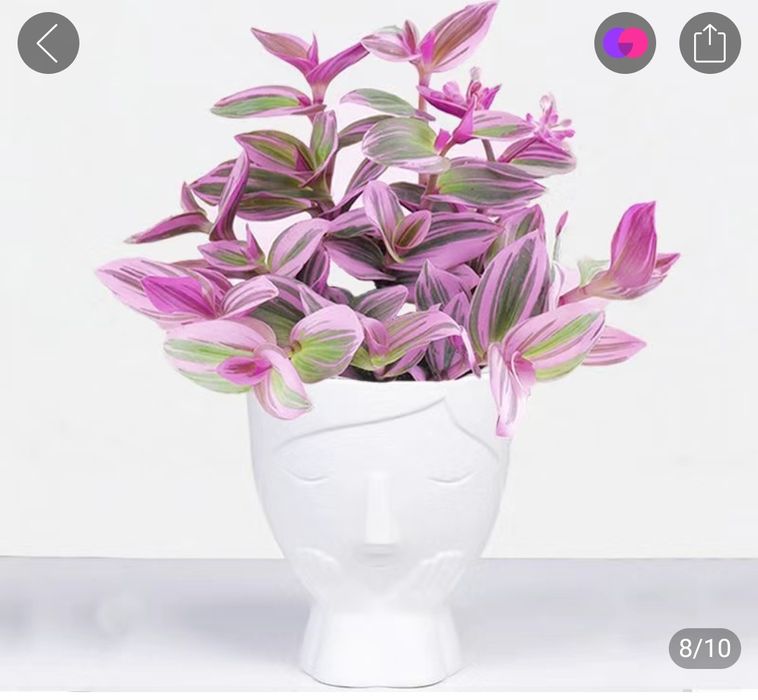The height and width of the screenshot is (700, 758).
Task: Go back using the arrow button
Action: [x=48, y=43]
